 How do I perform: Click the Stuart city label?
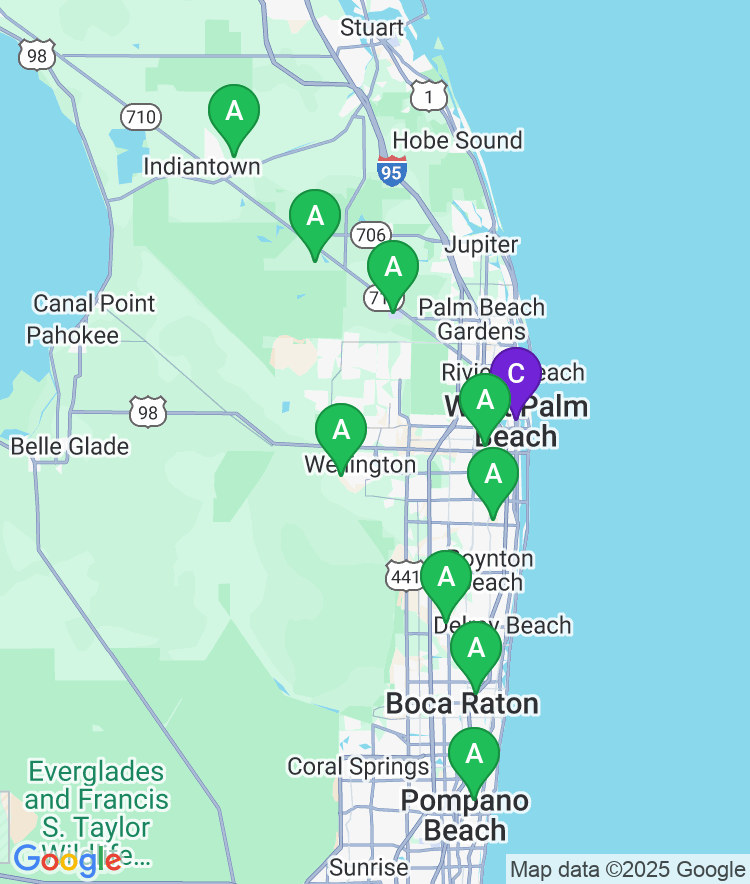point(372,28)
